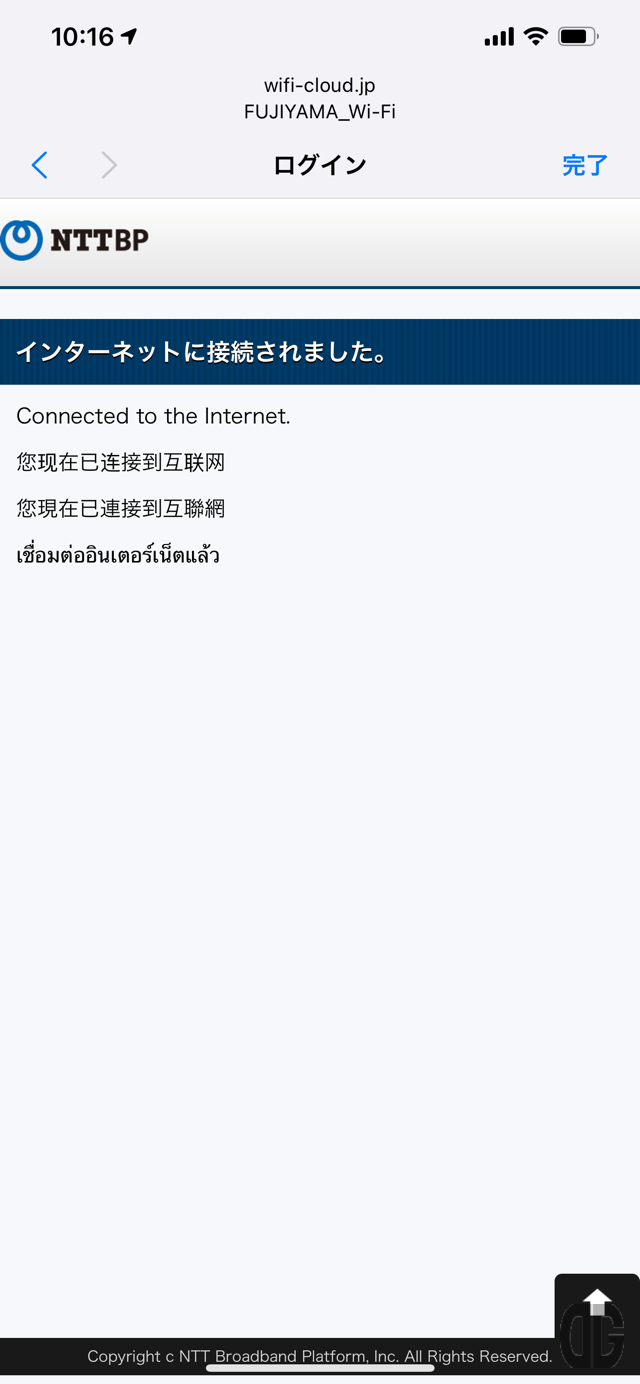Image resolution: width=640 pixels, height=1384 pixels.
Task: Tap 完了 to finish the login
Action: (x=584, y=165)
